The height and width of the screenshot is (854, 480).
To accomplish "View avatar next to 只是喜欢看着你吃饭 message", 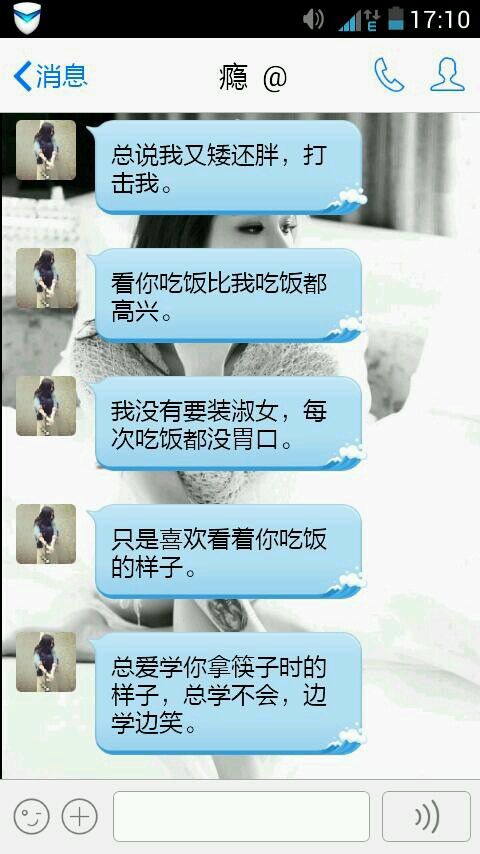I will (x=46, y=534).
